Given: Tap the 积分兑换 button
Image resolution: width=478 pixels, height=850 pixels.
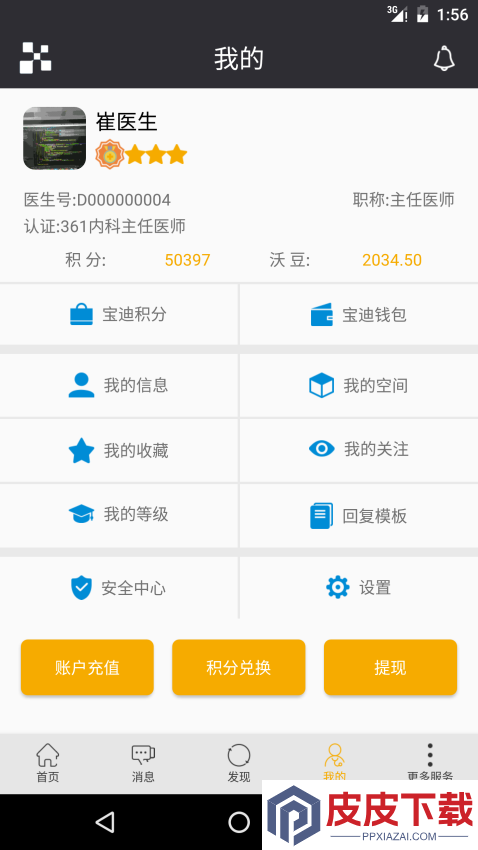Looking at the screenshot, I should [x=238, y=667].
